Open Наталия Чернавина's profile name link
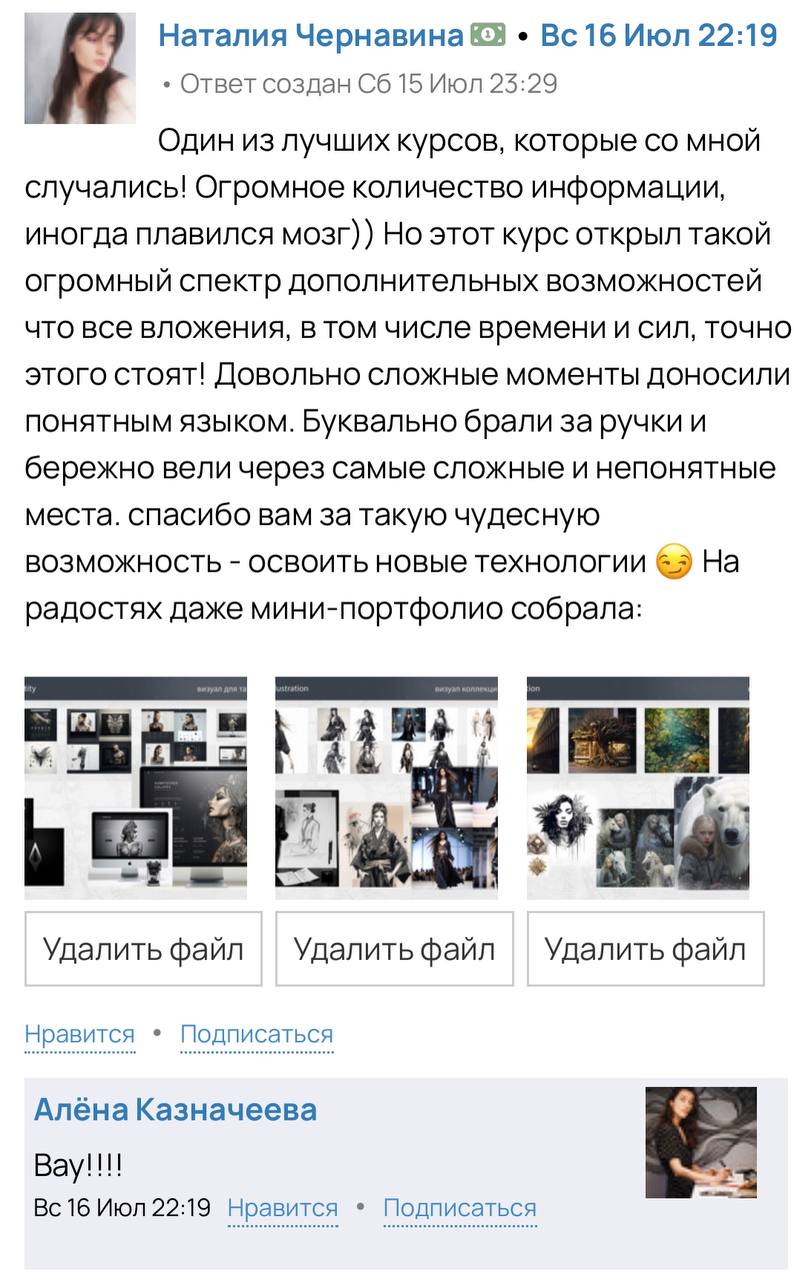794x1280 pixels. pyautogui.click(x=311, y=36)
